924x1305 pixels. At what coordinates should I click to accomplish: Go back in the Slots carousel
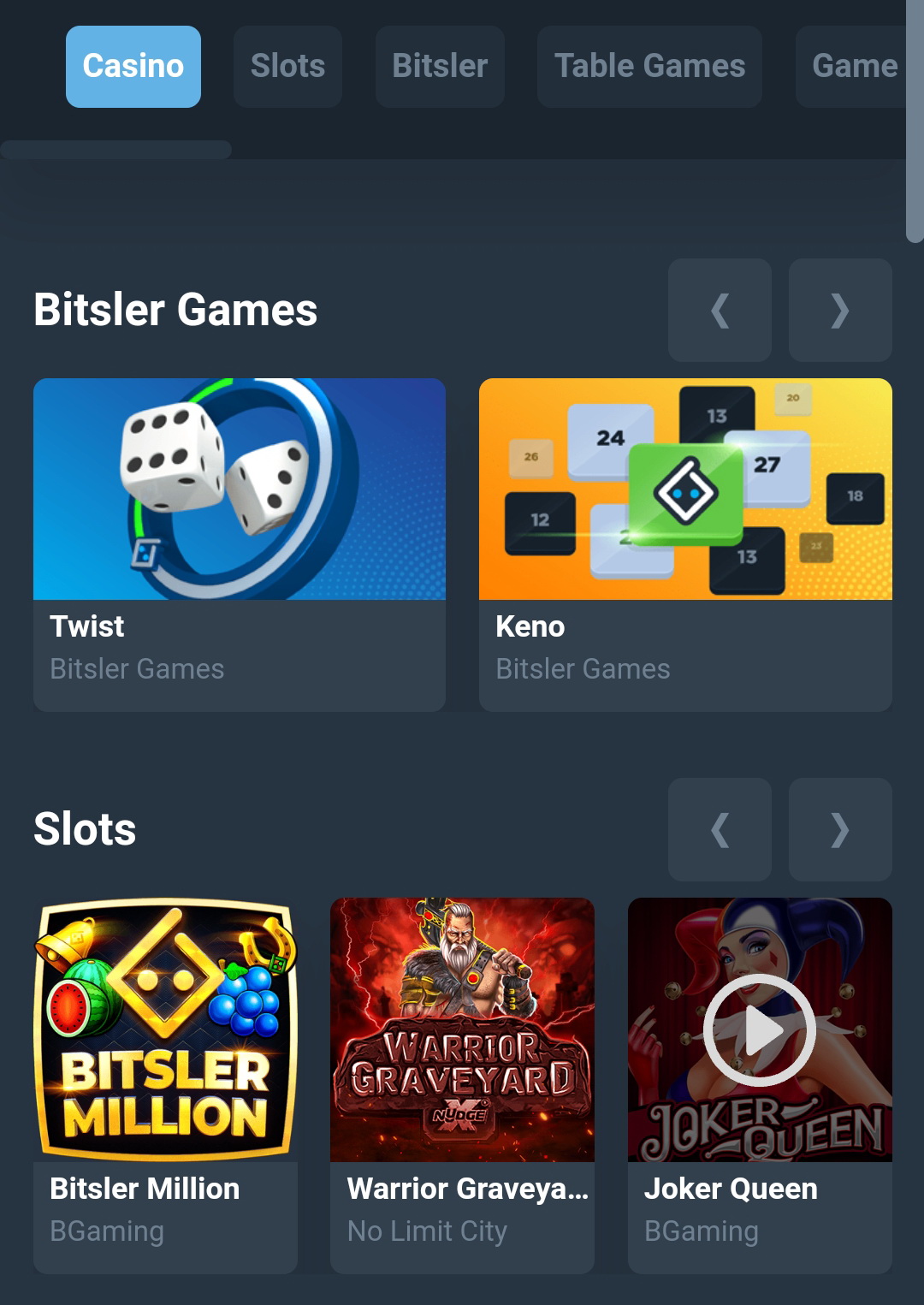click(x=720, y=830)
